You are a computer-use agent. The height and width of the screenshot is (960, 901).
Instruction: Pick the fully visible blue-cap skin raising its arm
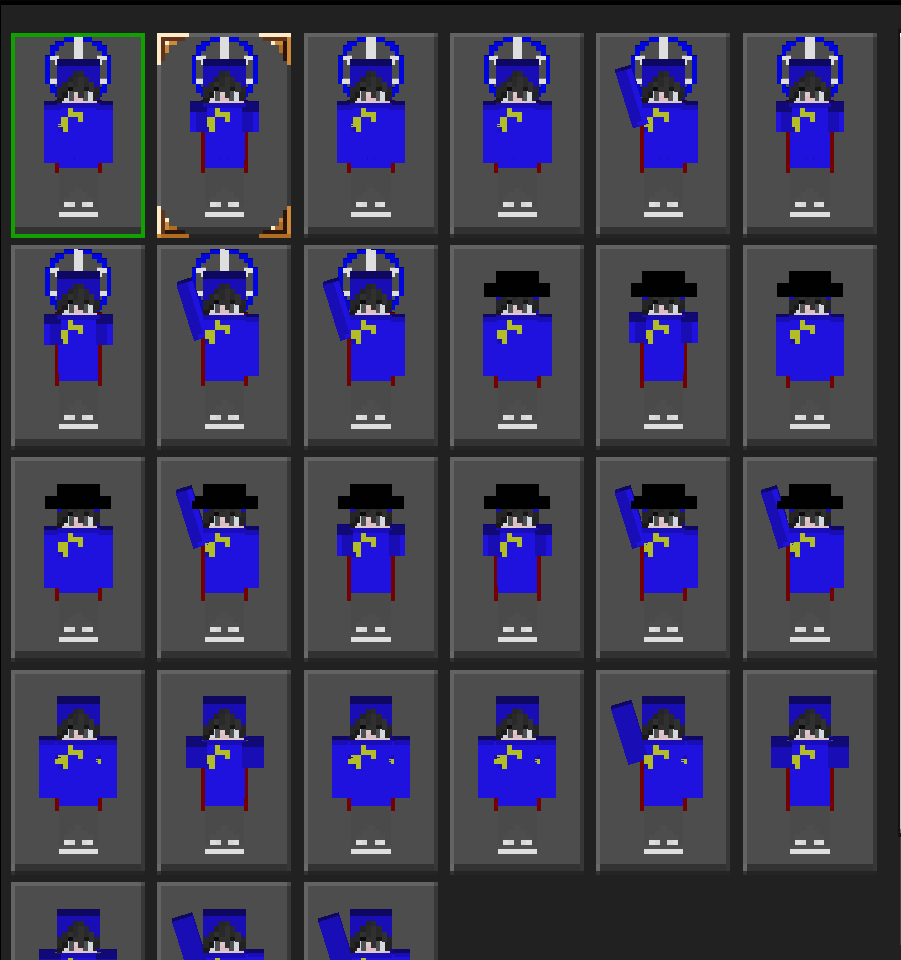663,770
